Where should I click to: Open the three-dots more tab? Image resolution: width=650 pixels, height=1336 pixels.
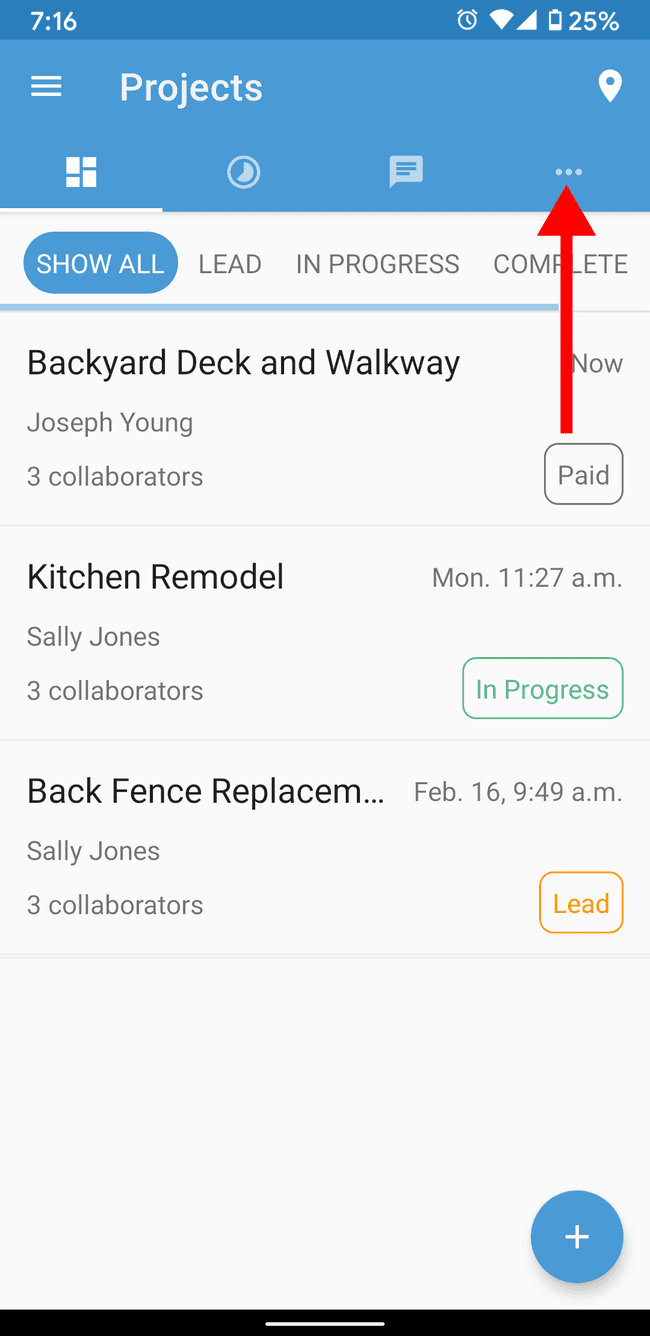568,172
